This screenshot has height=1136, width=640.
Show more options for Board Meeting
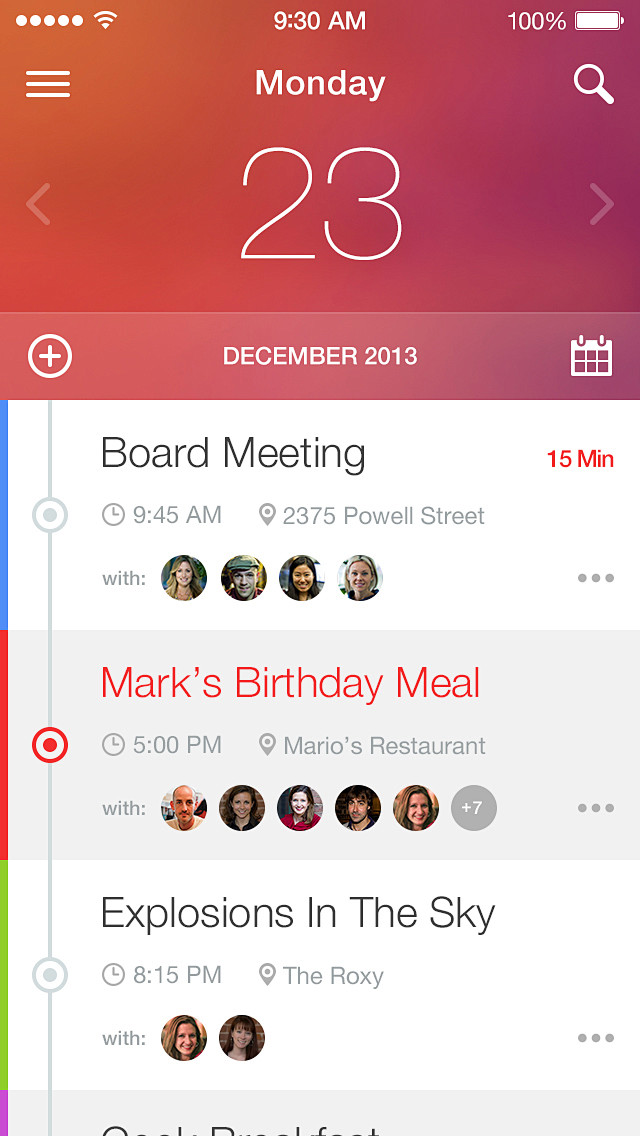[x=596, y=578]
